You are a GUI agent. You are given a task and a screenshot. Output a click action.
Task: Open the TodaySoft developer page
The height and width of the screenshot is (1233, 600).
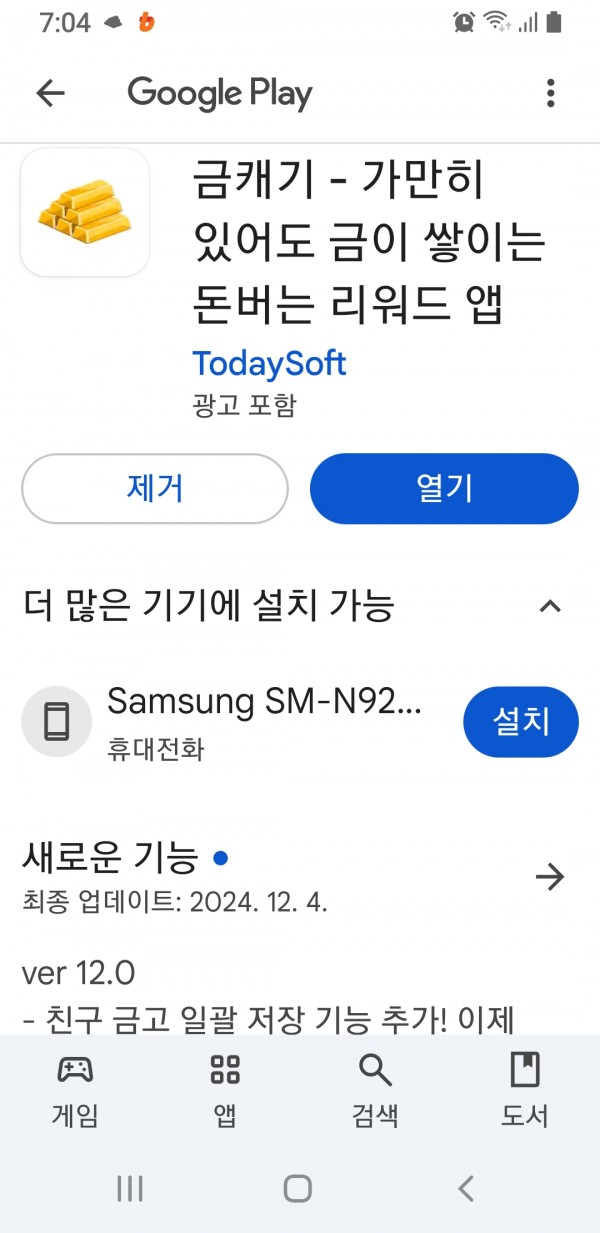point(269,363)
